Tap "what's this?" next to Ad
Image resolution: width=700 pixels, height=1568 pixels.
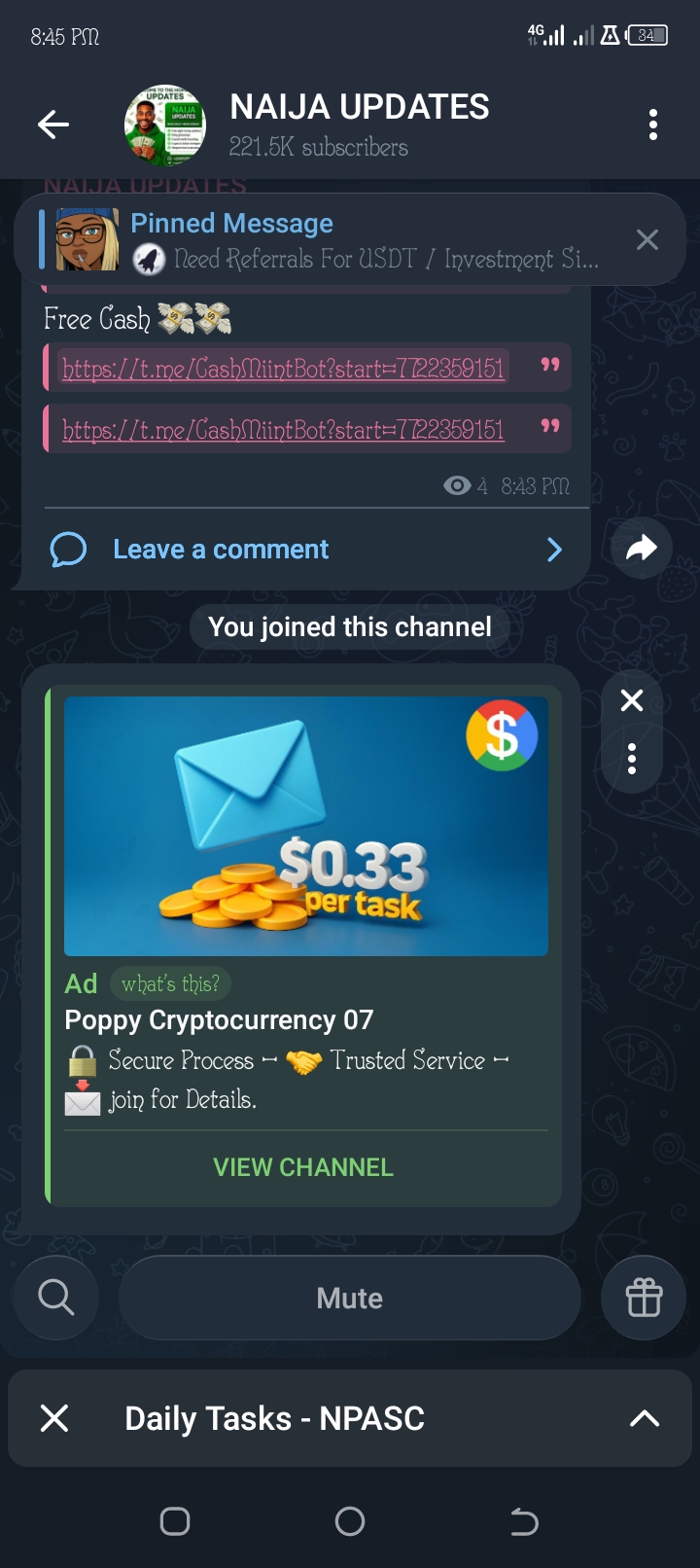[170, 983]
